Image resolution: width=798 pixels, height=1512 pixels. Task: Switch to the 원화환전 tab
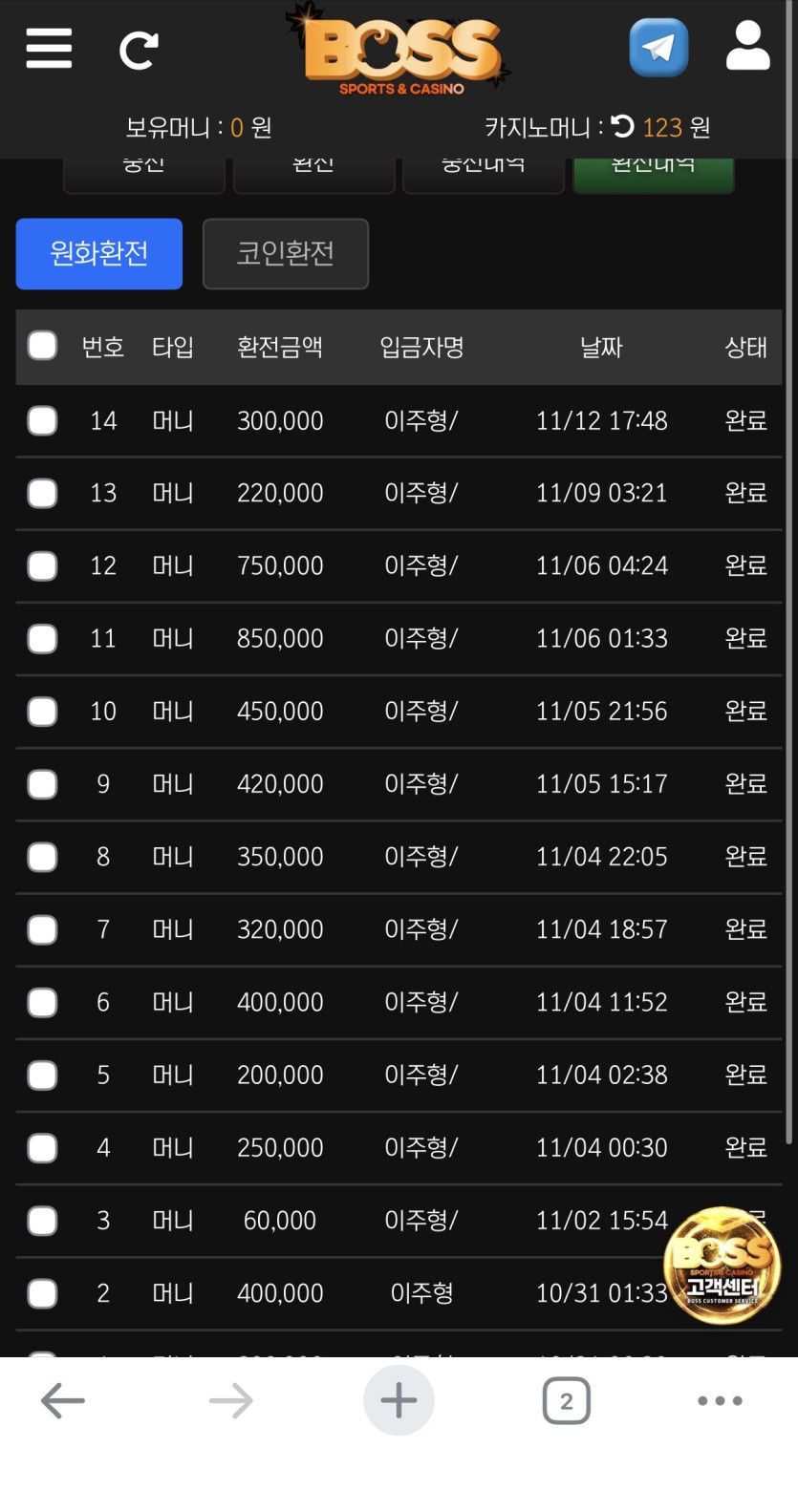point(99,253)
